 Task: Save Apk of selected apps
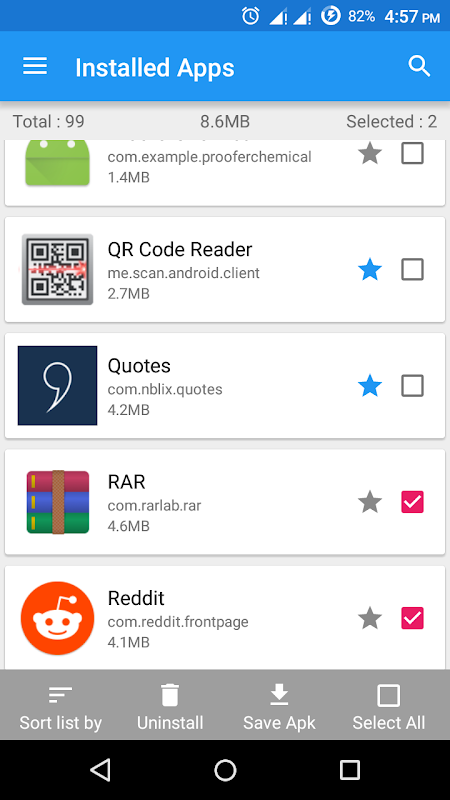[279, 707]
